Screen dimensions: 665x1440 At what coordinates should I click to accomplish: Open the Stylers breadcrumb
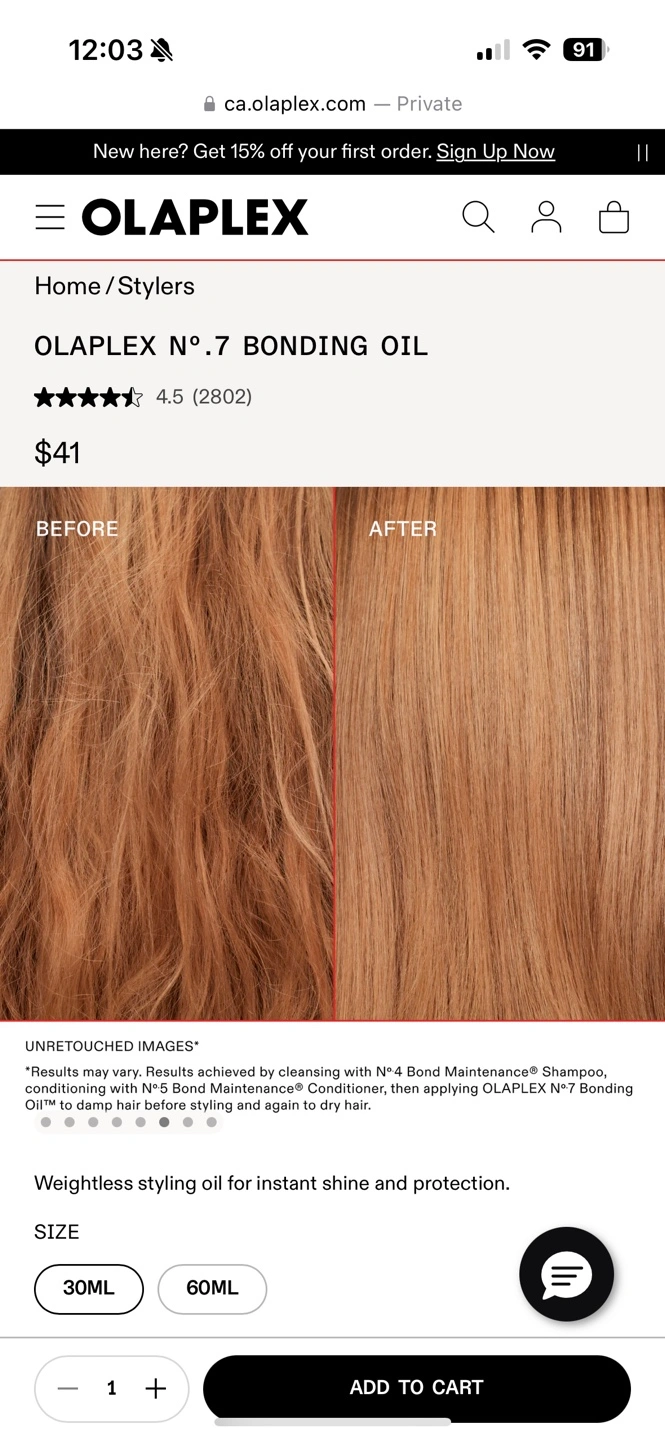156,286
